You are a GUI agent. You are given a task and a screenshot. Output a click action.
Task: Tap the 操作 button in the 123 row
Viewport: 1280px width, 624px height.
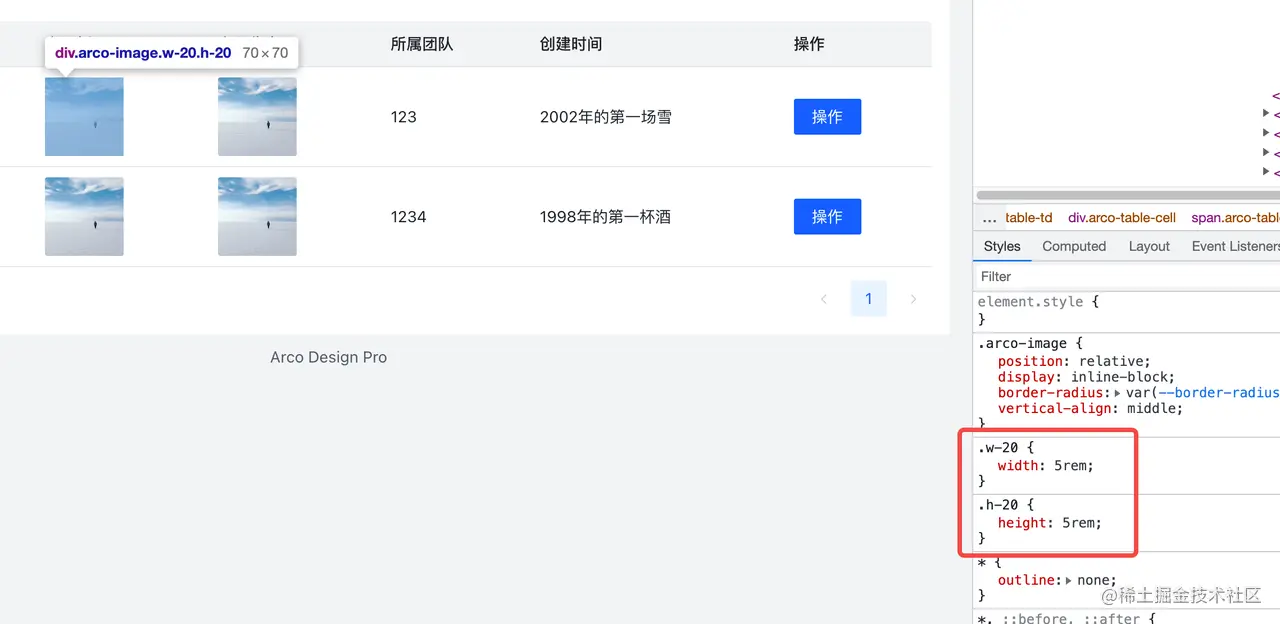[x=827, y=117]
